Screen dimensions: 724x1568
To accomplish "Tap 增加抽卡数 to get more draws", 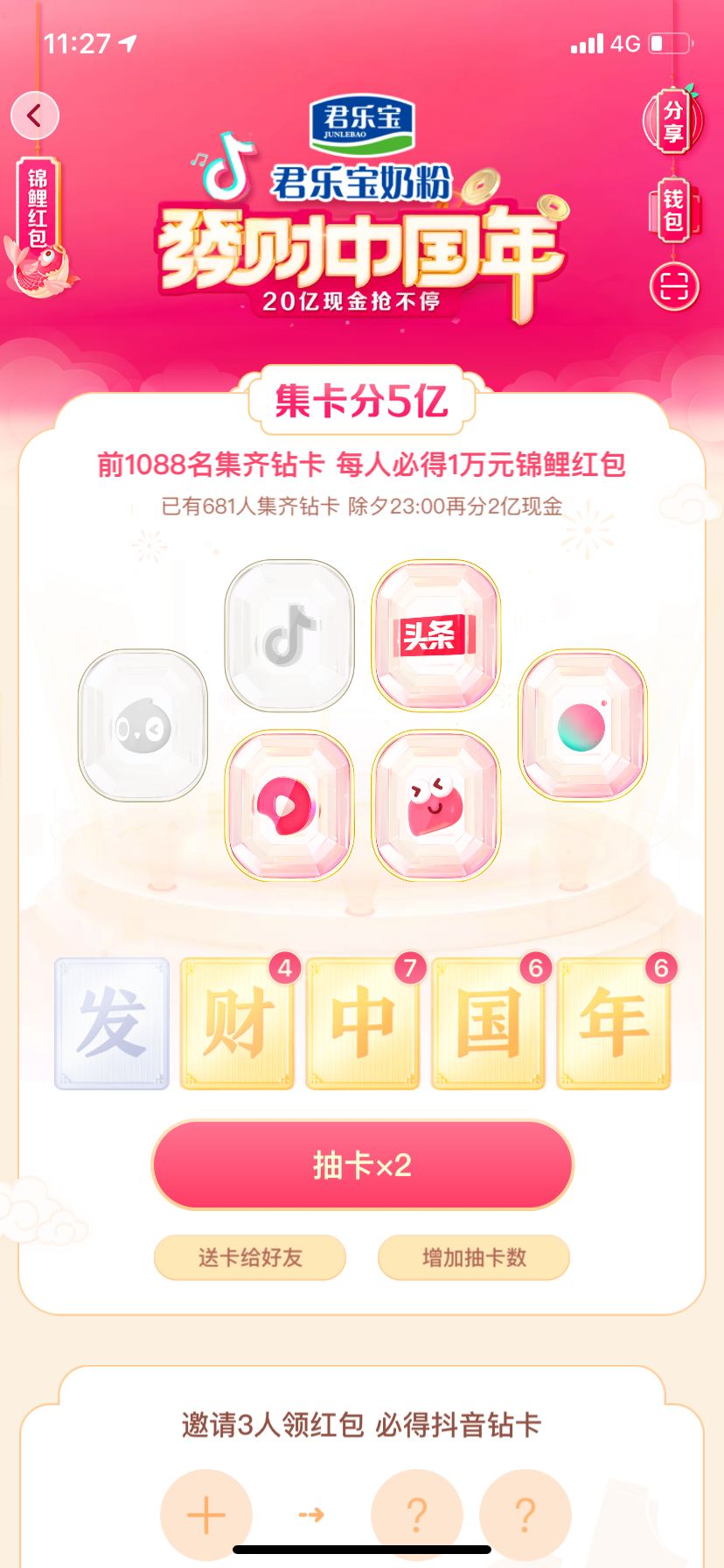I will point(474,1257).
